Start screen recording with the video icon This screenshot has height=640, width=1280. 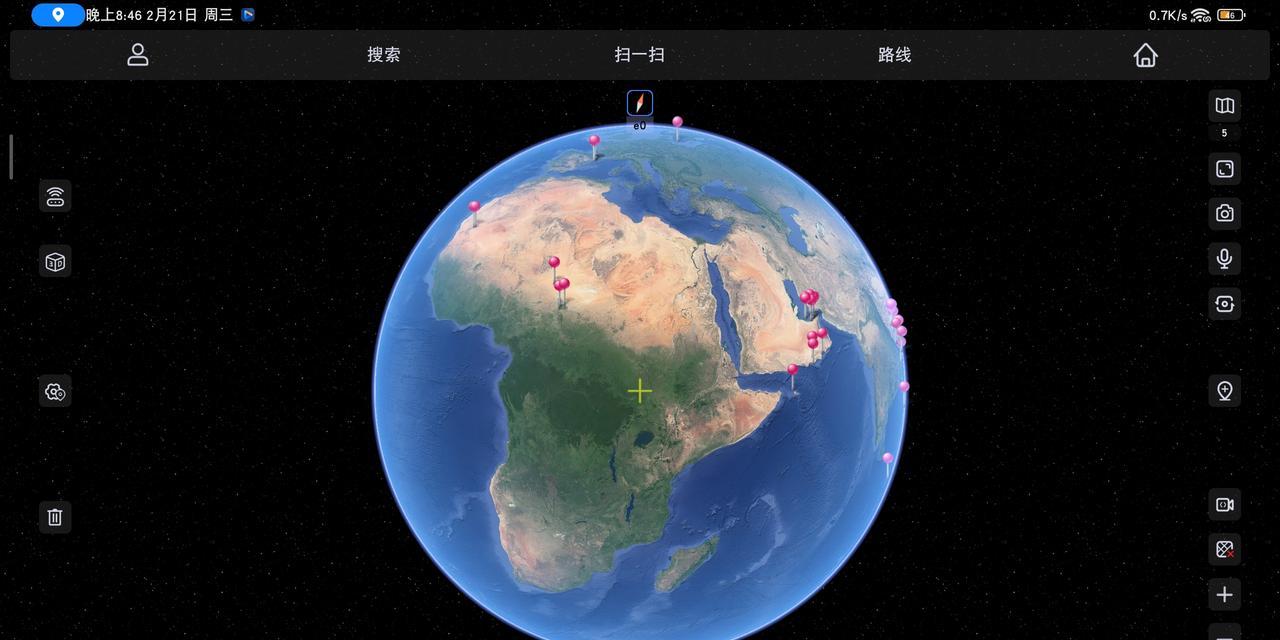[1224, 505]
